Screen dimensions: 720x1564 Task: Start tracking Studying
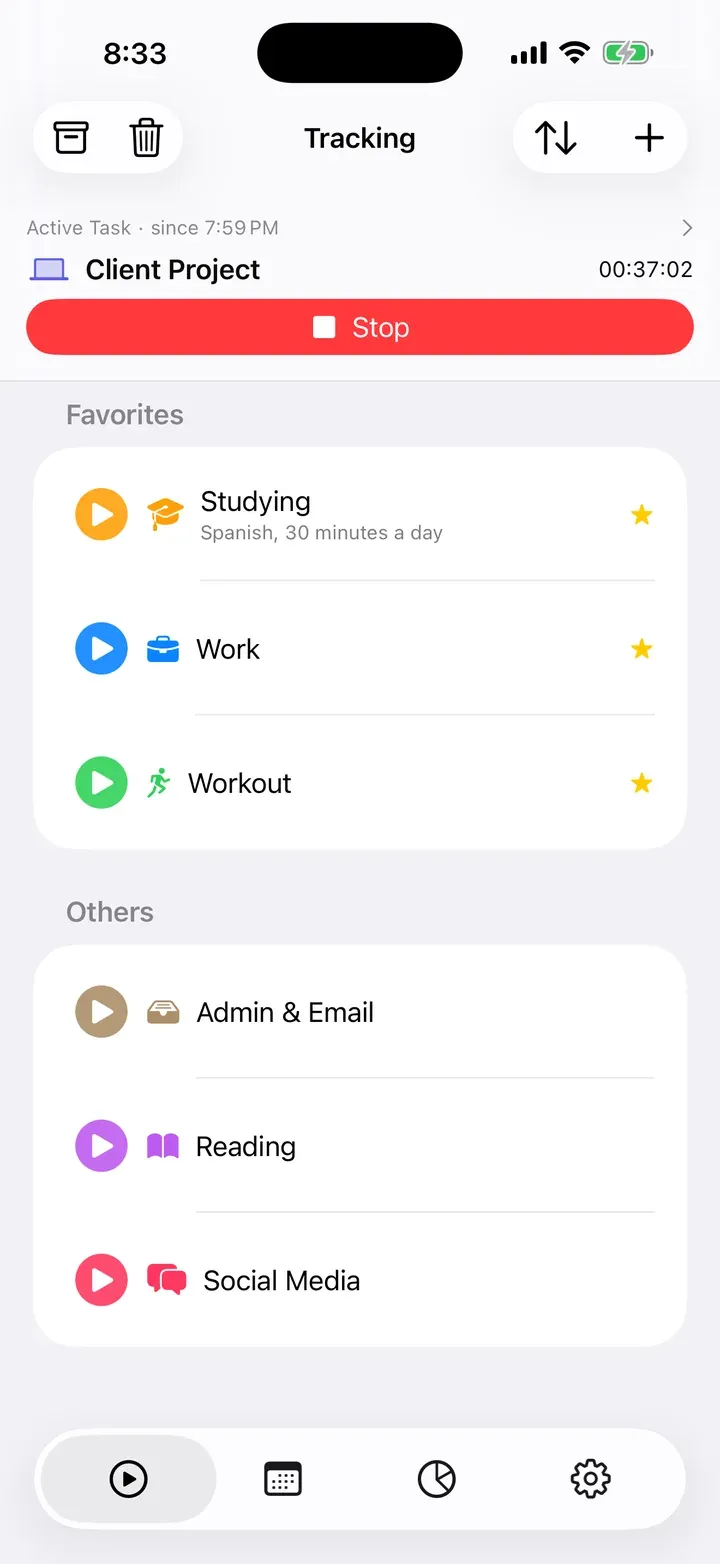(x=102, y=515)
